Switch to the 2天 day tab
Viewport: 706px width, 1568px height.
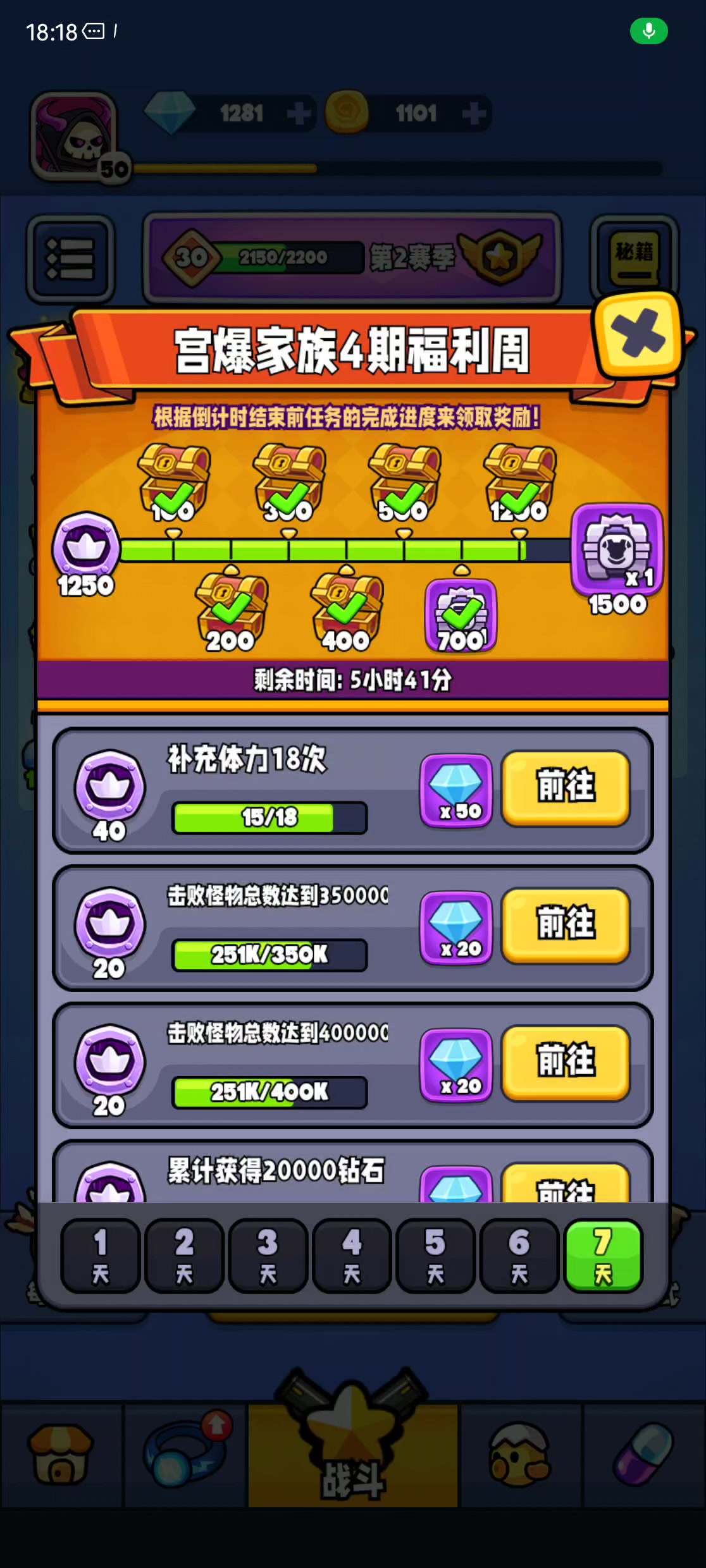184,1256
